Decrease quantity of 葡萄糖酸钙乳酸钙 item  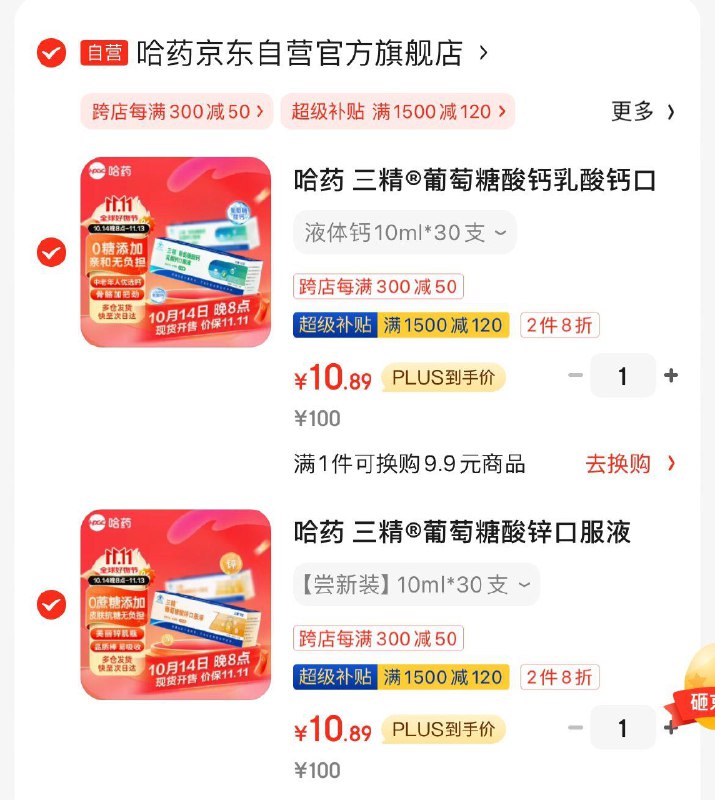click(575, 376)
